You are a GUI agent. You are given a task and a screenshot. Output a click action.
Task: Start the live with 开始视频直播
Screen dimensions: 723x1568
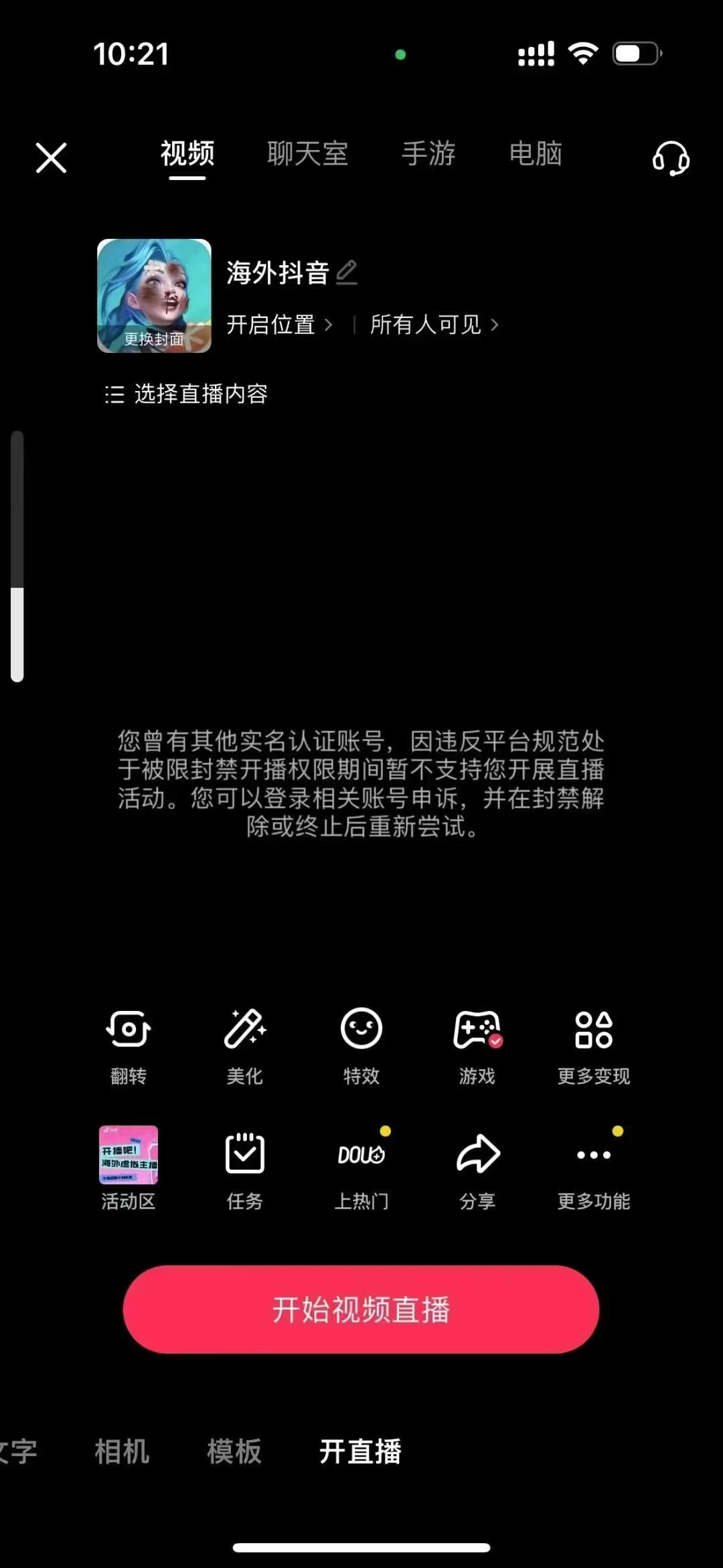[x=361, y=1310]
